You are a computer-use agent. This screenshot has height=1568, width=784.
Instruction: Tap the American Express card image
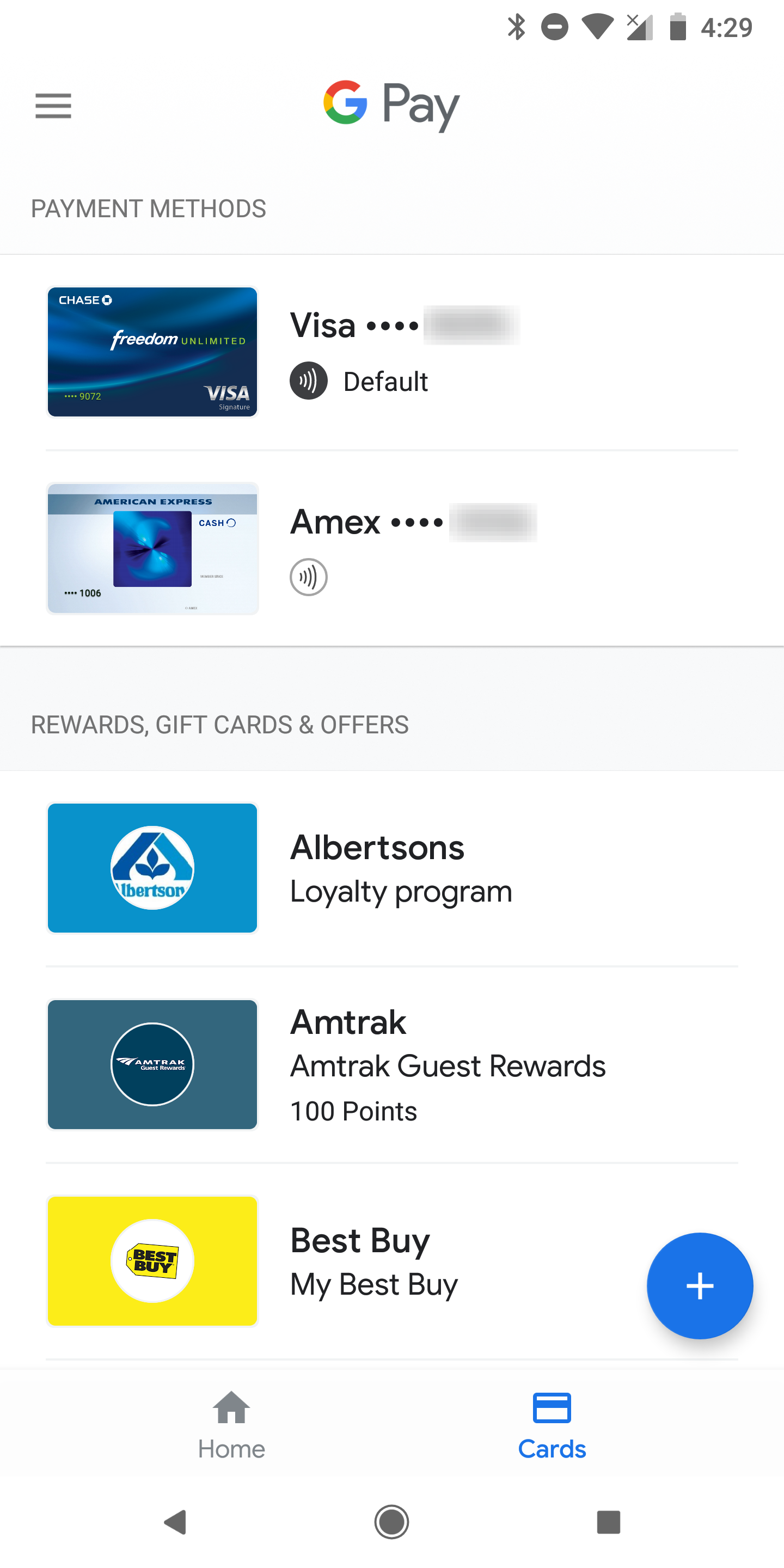pos(151,548)
